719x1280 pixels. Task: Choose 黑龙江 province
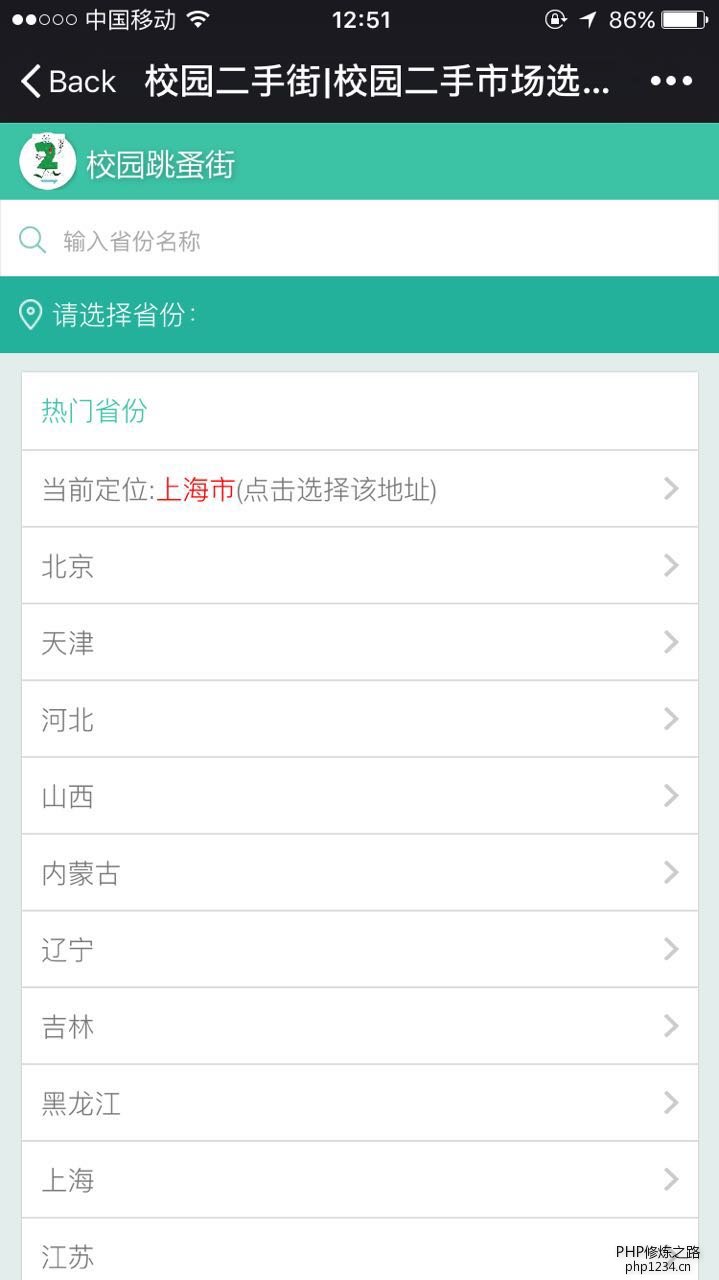(359, 1103)
